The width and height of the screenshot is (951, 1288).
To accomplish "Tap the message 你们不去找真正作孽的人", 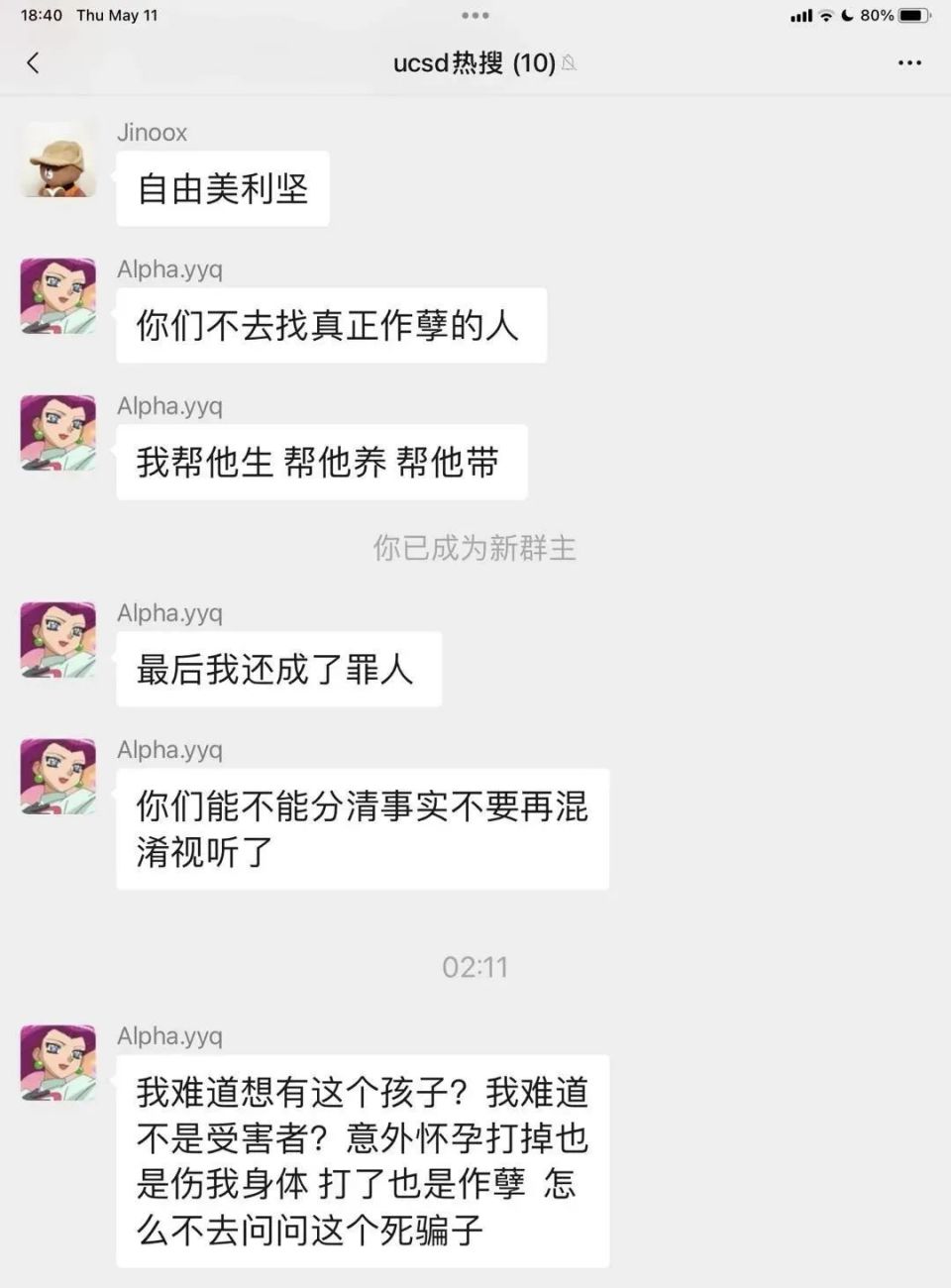I will point(331,325).
